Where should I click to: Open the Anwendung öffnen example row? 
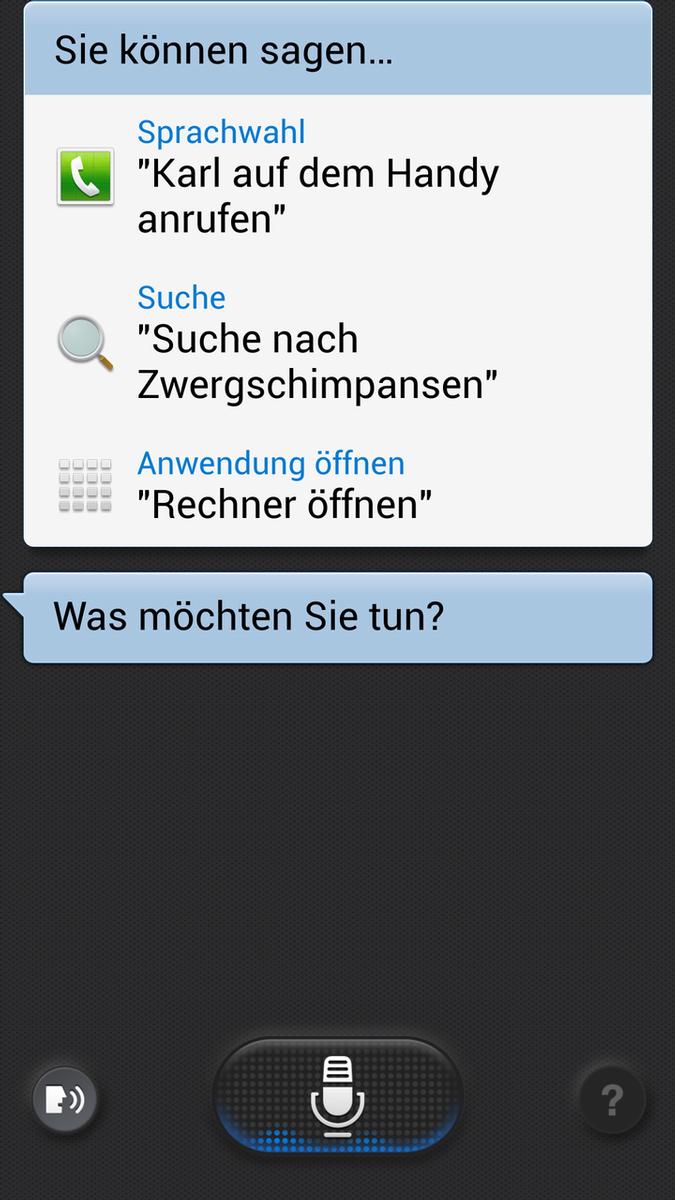tap(338, 486)
